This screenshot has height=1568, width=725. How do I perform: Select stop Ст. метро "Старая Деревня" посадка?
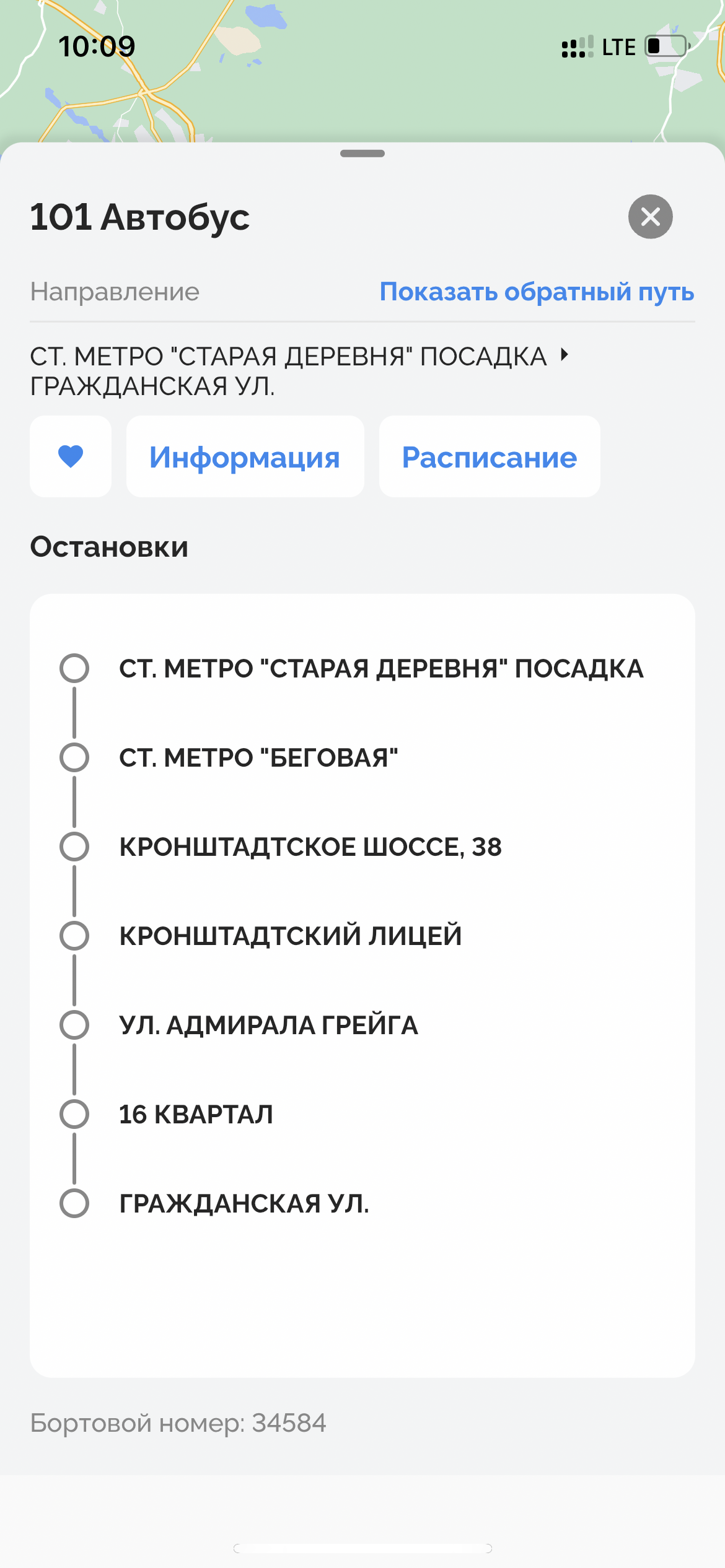click(x=380, y=669)
